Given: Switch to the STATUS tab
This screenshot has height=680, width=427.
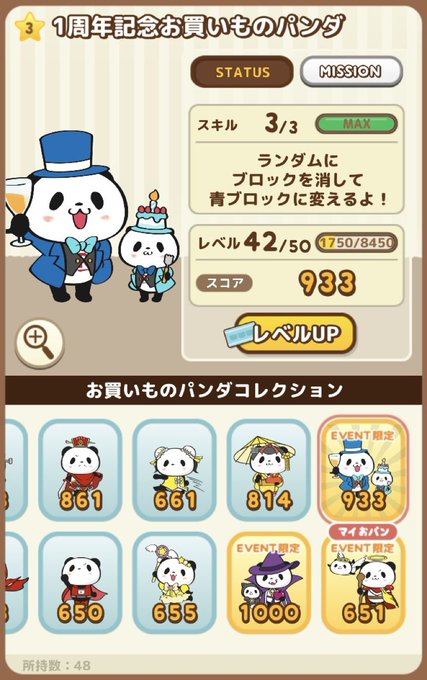Looking at the screenshot, I should (x=242, y=72).
